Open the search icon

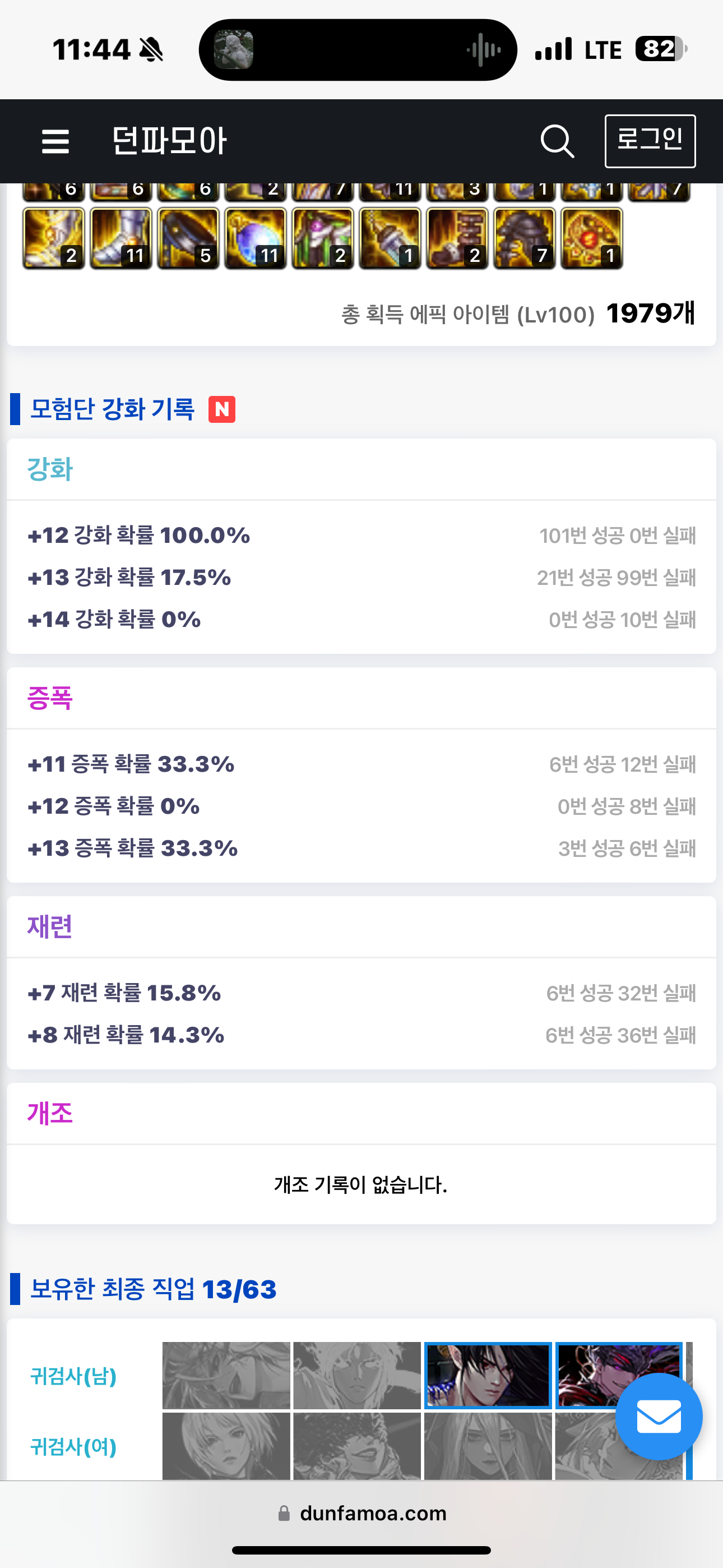point(557,141)
